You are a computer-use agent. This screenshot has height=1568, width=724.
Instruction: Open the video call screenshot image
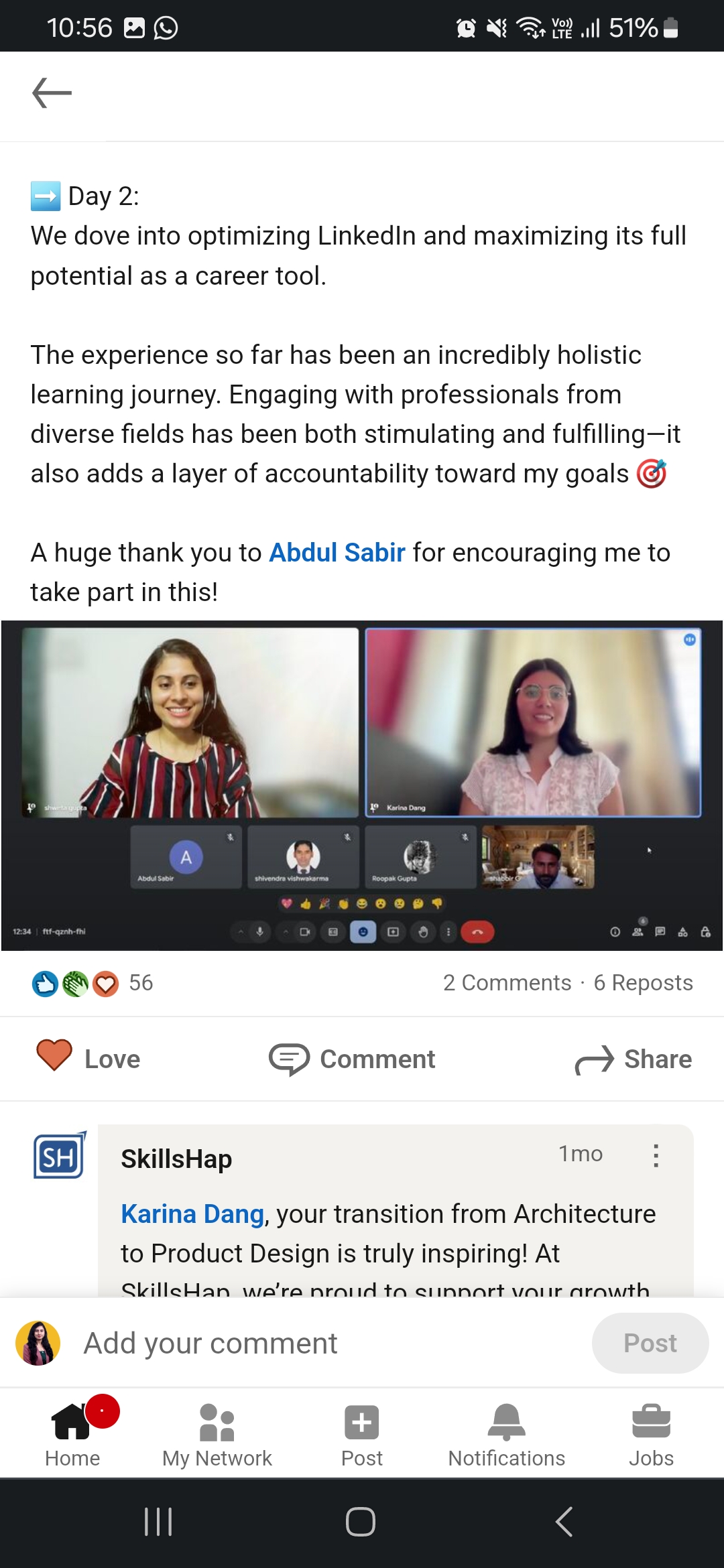tap(362, 785)
